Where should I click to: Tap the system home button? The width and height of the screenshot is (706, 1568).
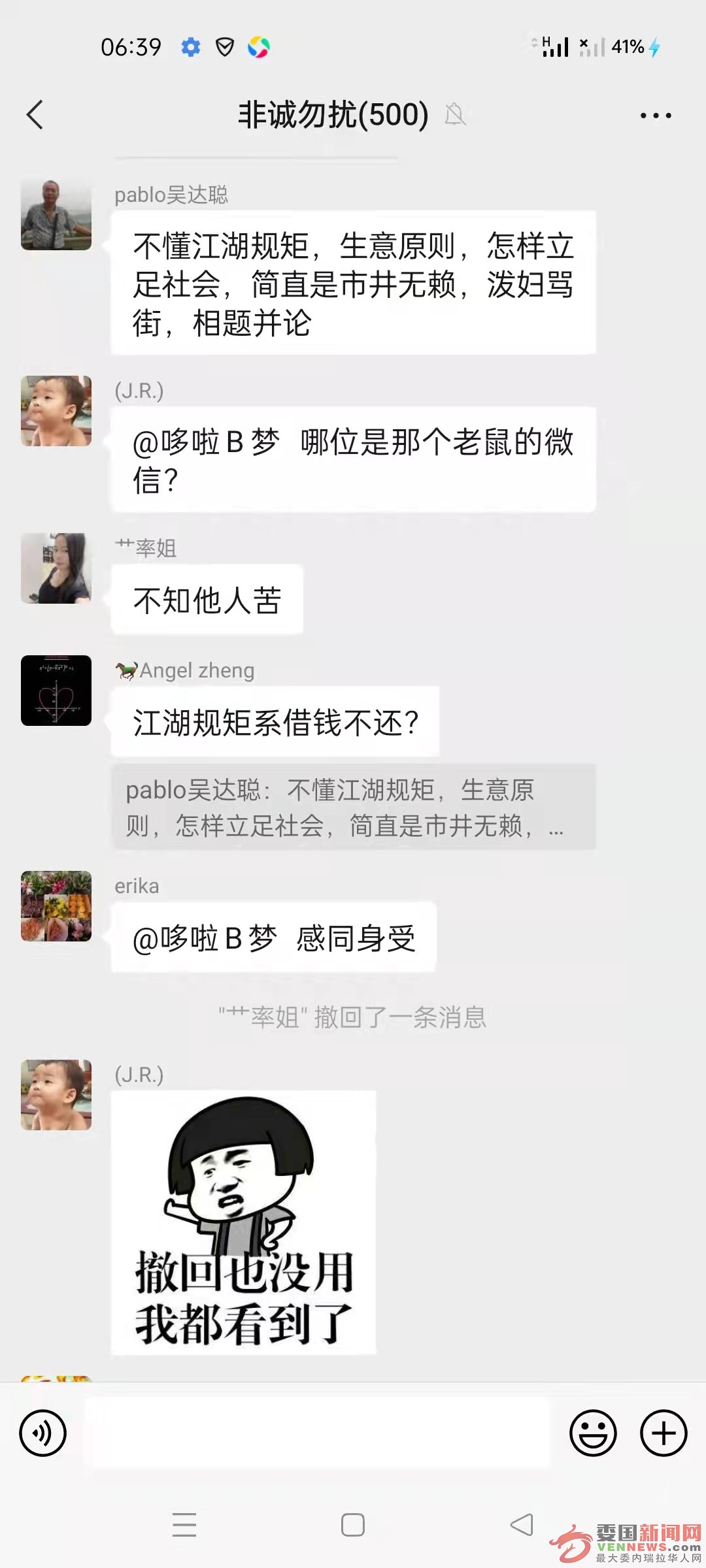coord(353,1525)
